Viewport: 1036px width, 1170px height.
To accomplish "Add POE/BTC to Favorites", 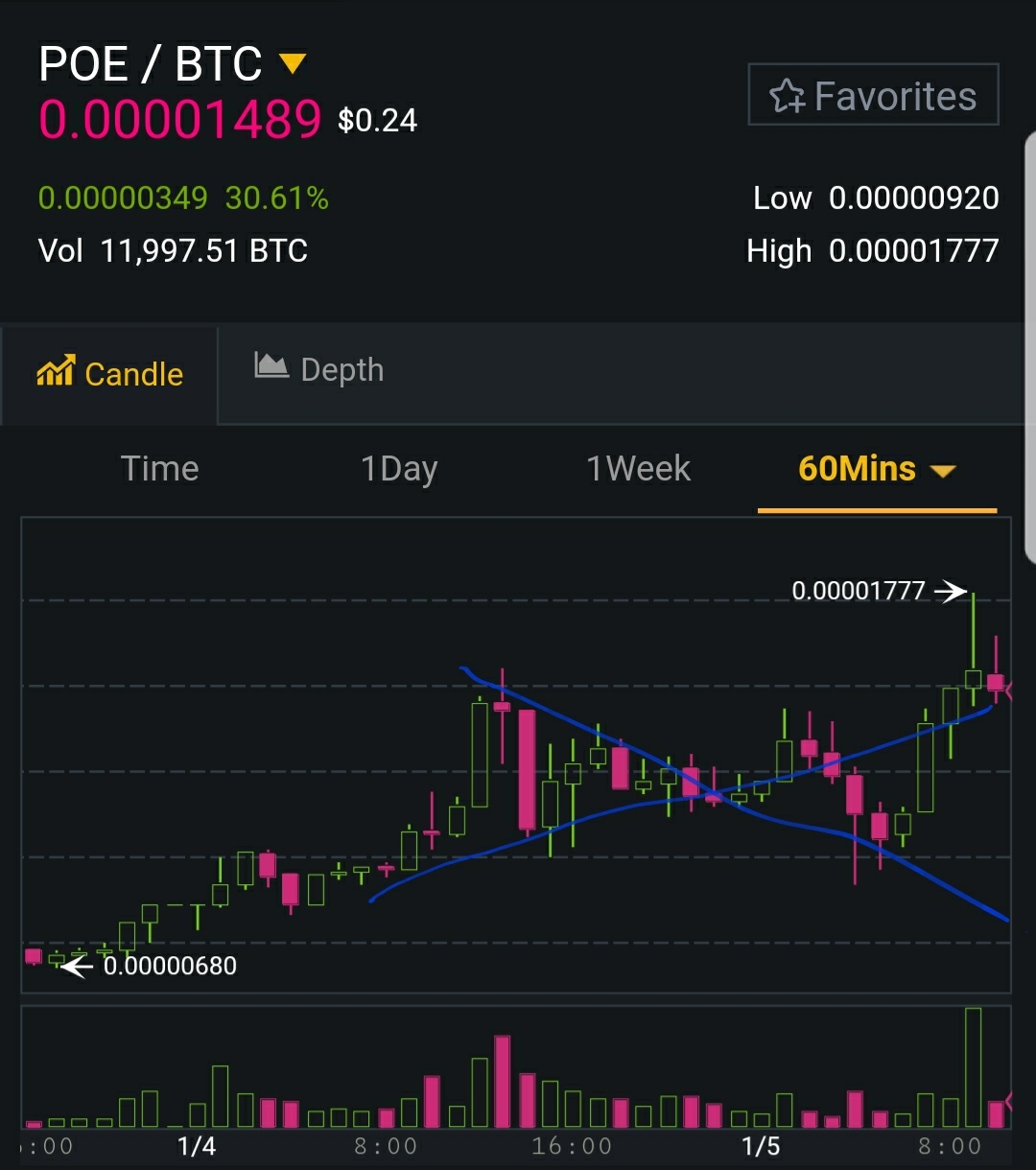I will pyautogui.click(x=873, y=95).
